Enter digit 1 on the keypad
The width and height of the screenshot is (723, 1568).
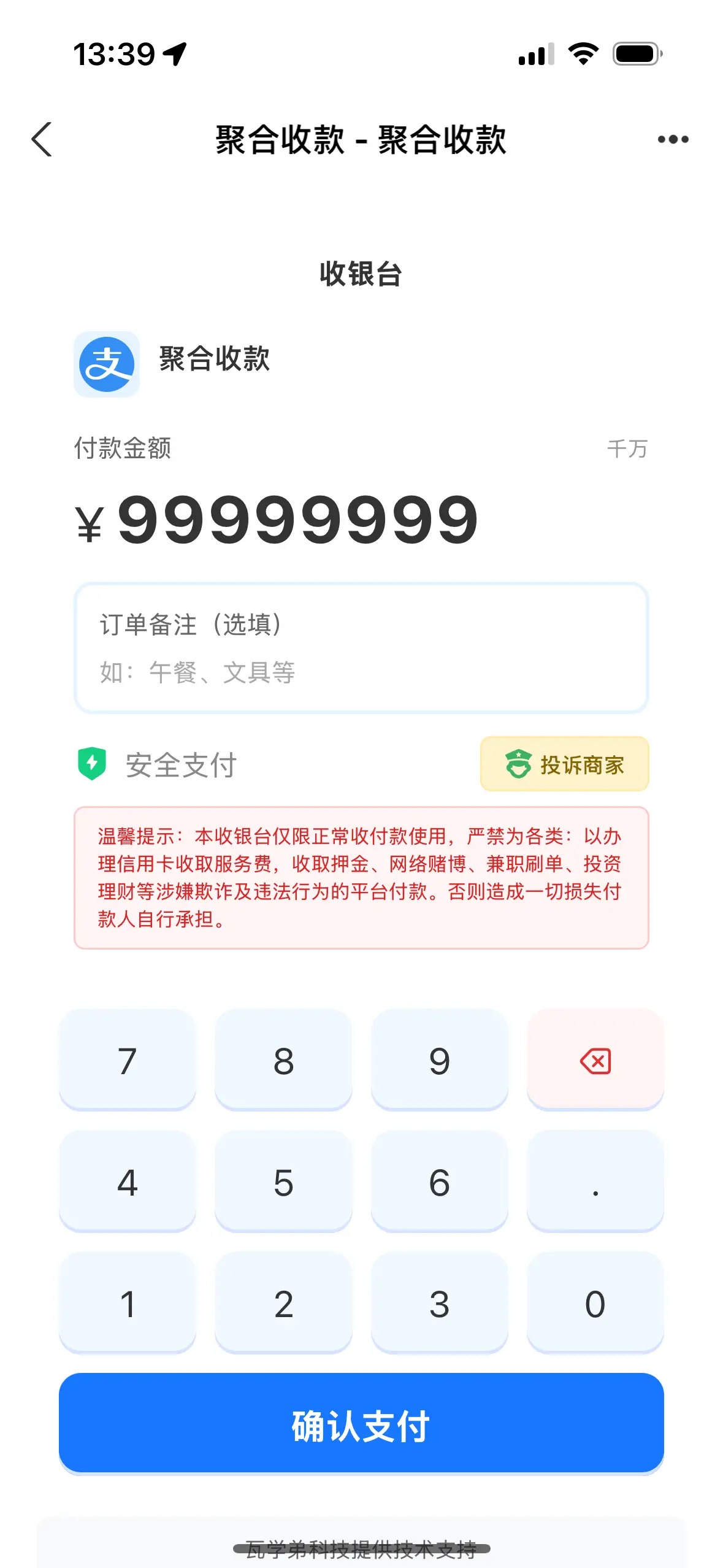128,1303
